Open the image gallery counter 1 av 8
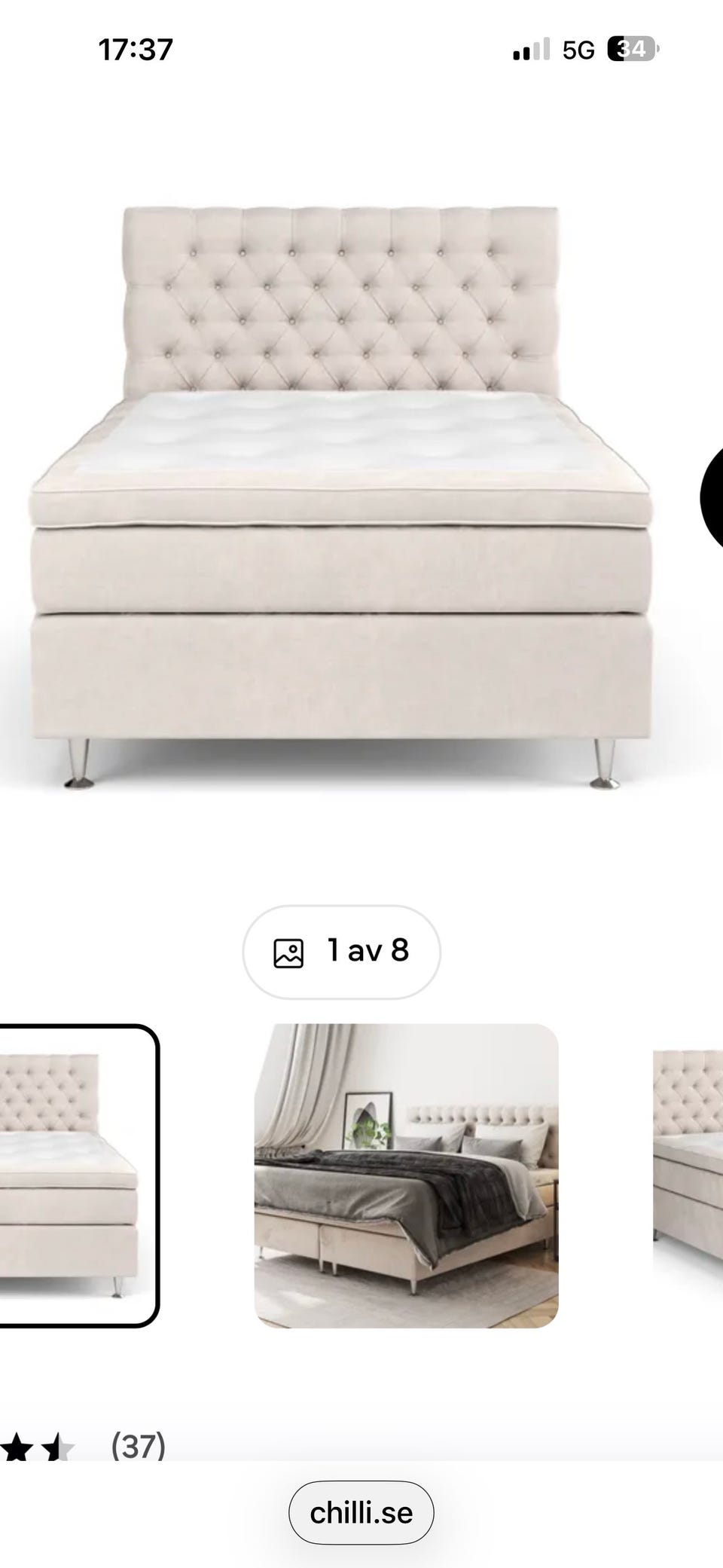Viewport: 723px width, 1568px height. coord(341,952)
